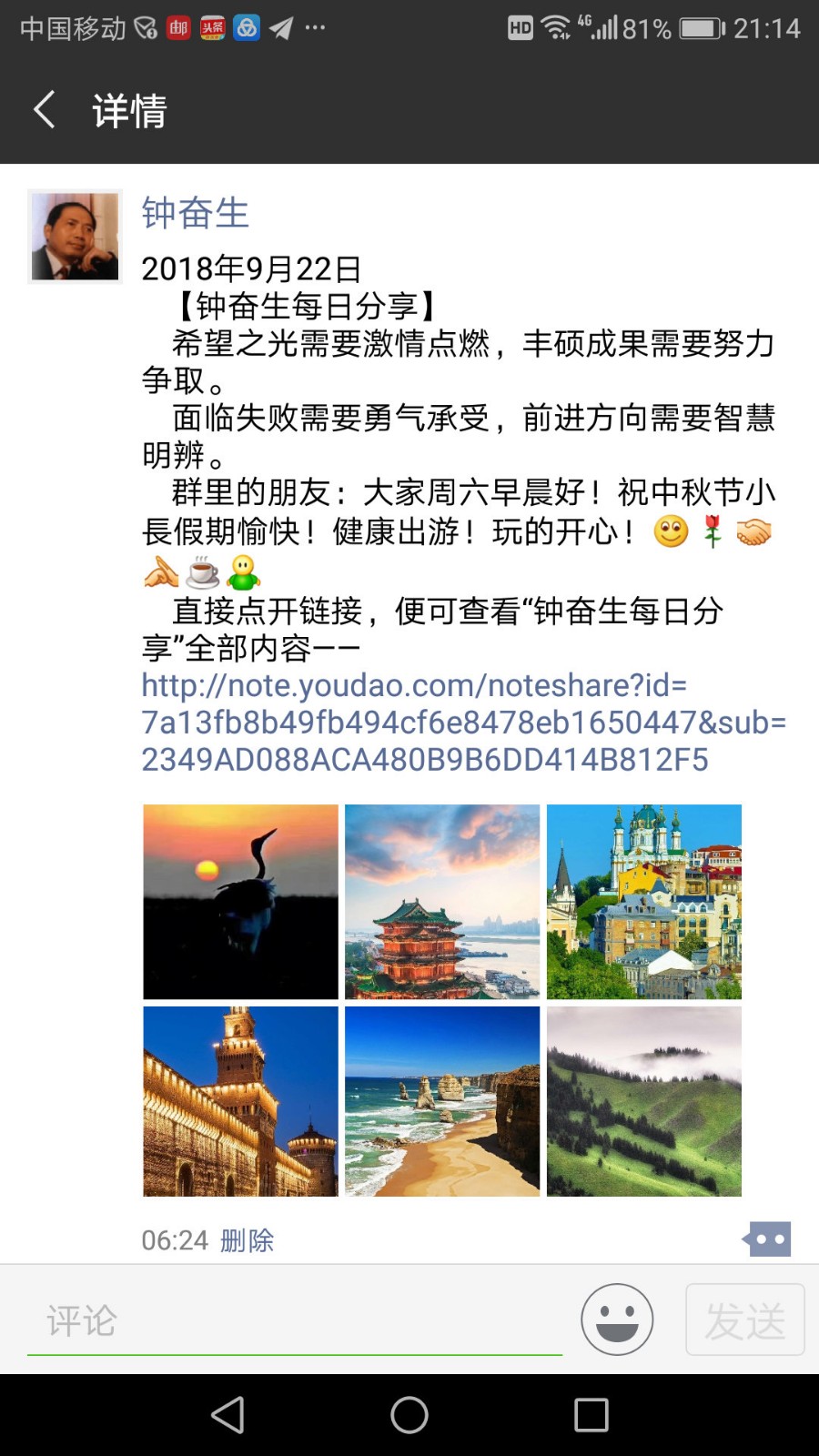Viewport: 819px width, 1456px height.
Task: View the red pagoda photo
Action: pos(442,902)
